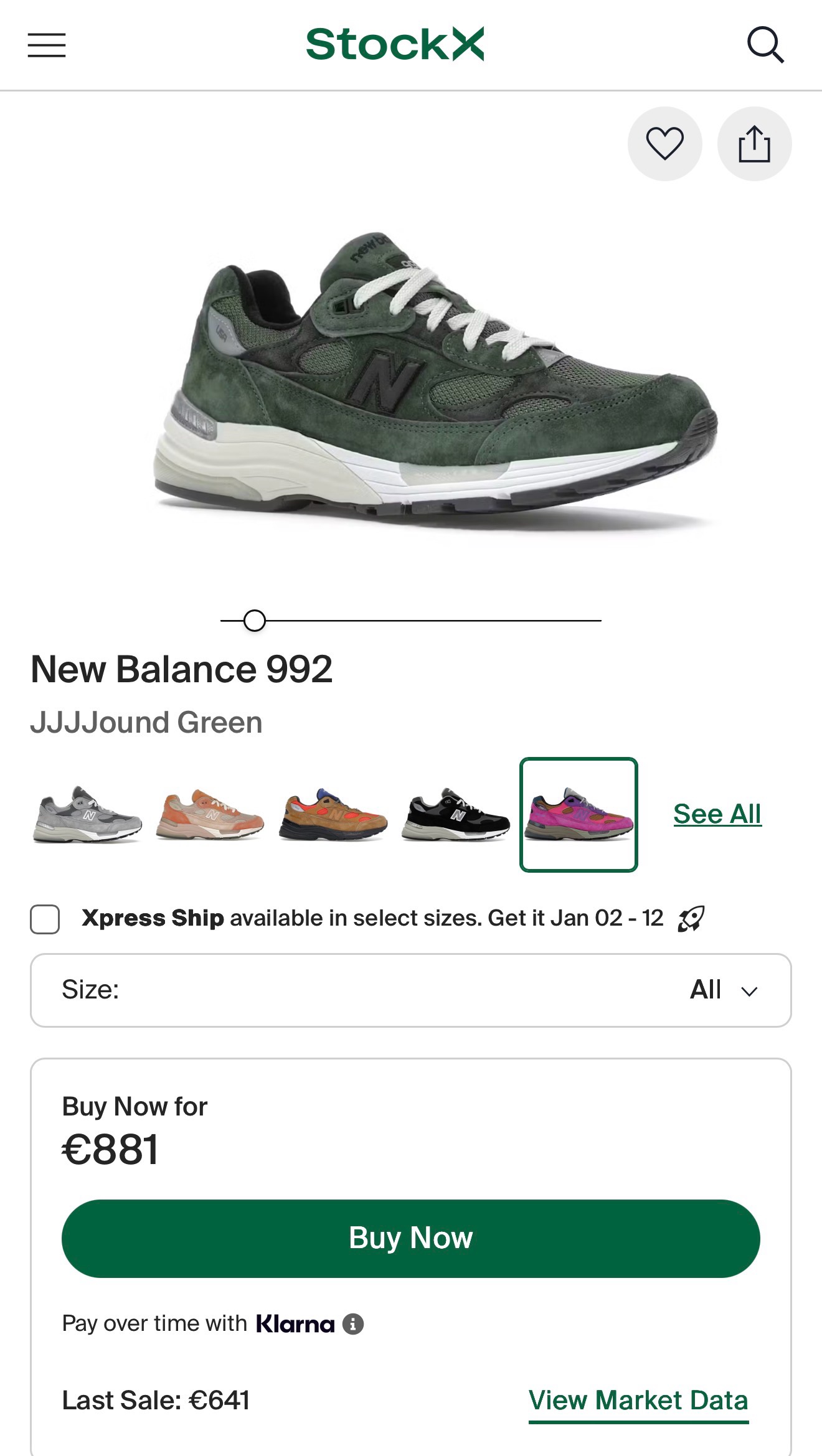Tap the StockX logo to go home

point(395,44)
